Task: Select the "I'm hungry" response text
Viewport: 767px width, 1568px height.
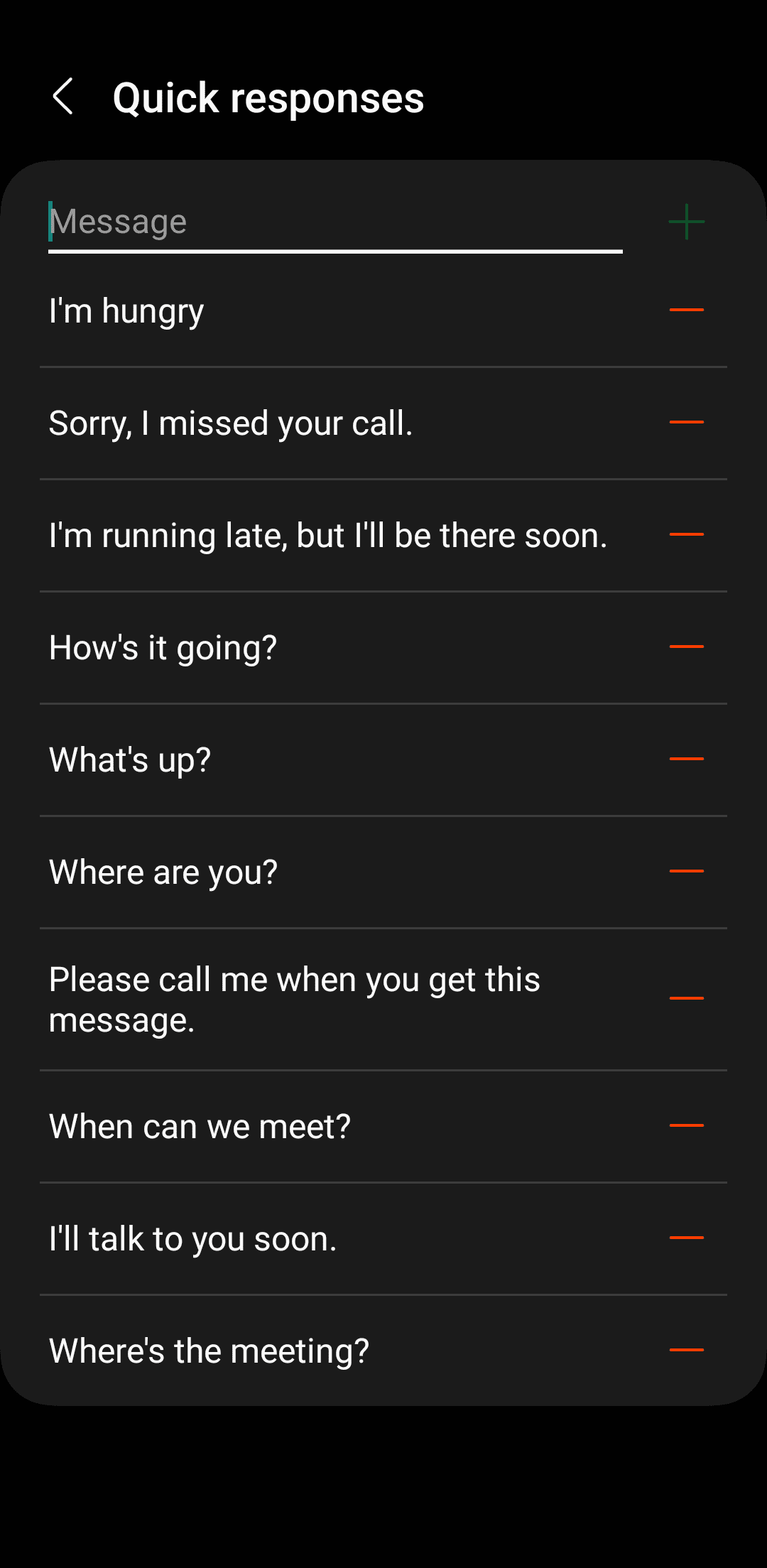Action: (126, 310)
